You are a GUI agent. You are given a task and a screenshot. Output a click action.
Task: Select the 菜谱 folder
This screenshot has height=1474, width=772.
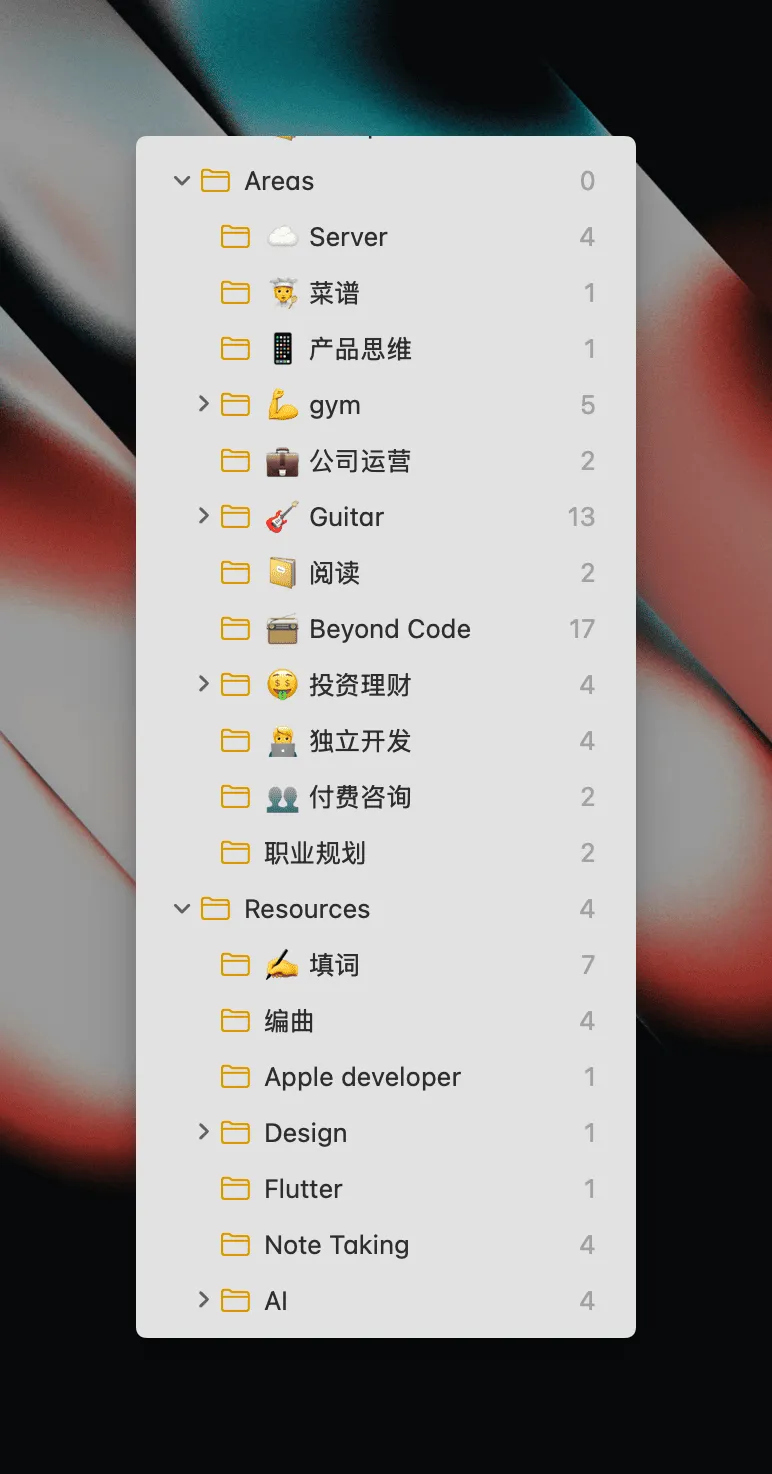click(x=333, y=293)
